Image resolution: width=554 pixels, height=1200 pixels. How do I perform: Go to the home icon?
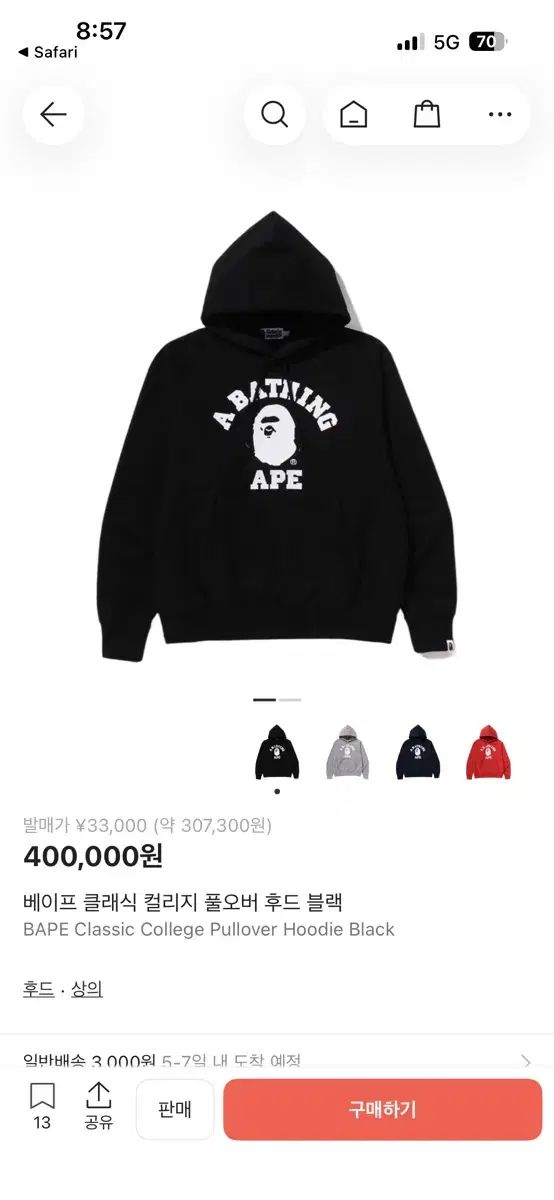353,114
